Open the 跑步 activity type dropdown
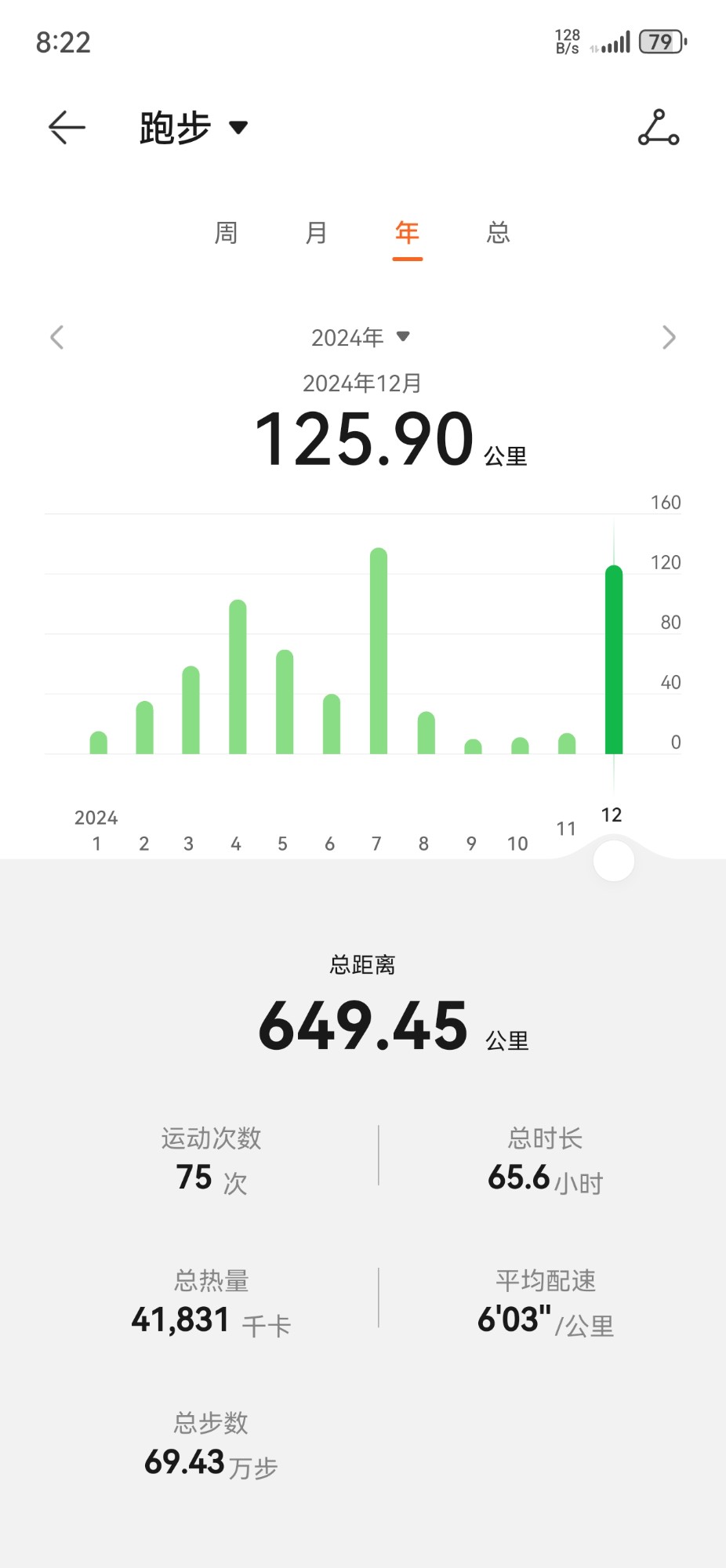The height and width of the screenshot is (1568, 726). [x=193, y=127]
